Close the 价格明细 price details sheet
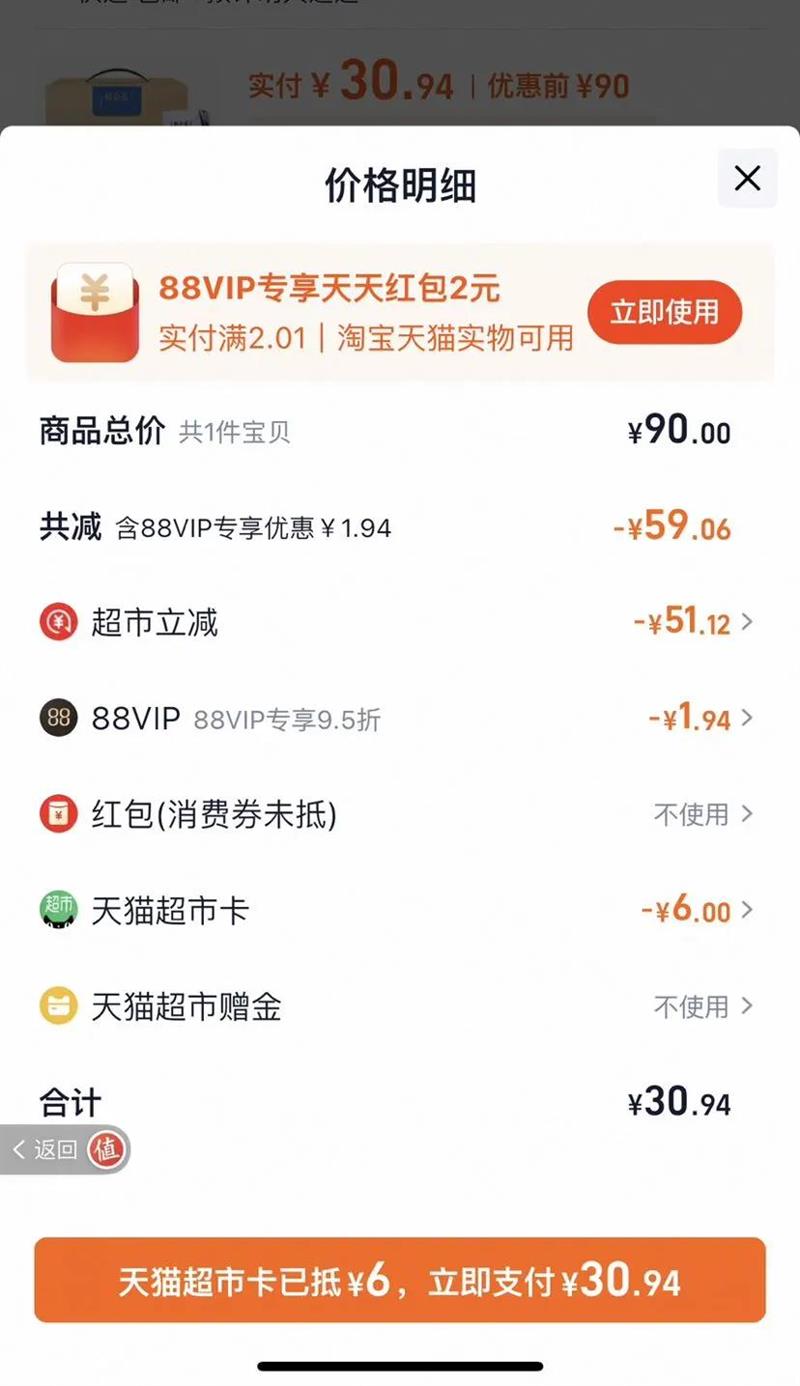800x1386 pixels. pyautogui.click(x=747, y=179)
